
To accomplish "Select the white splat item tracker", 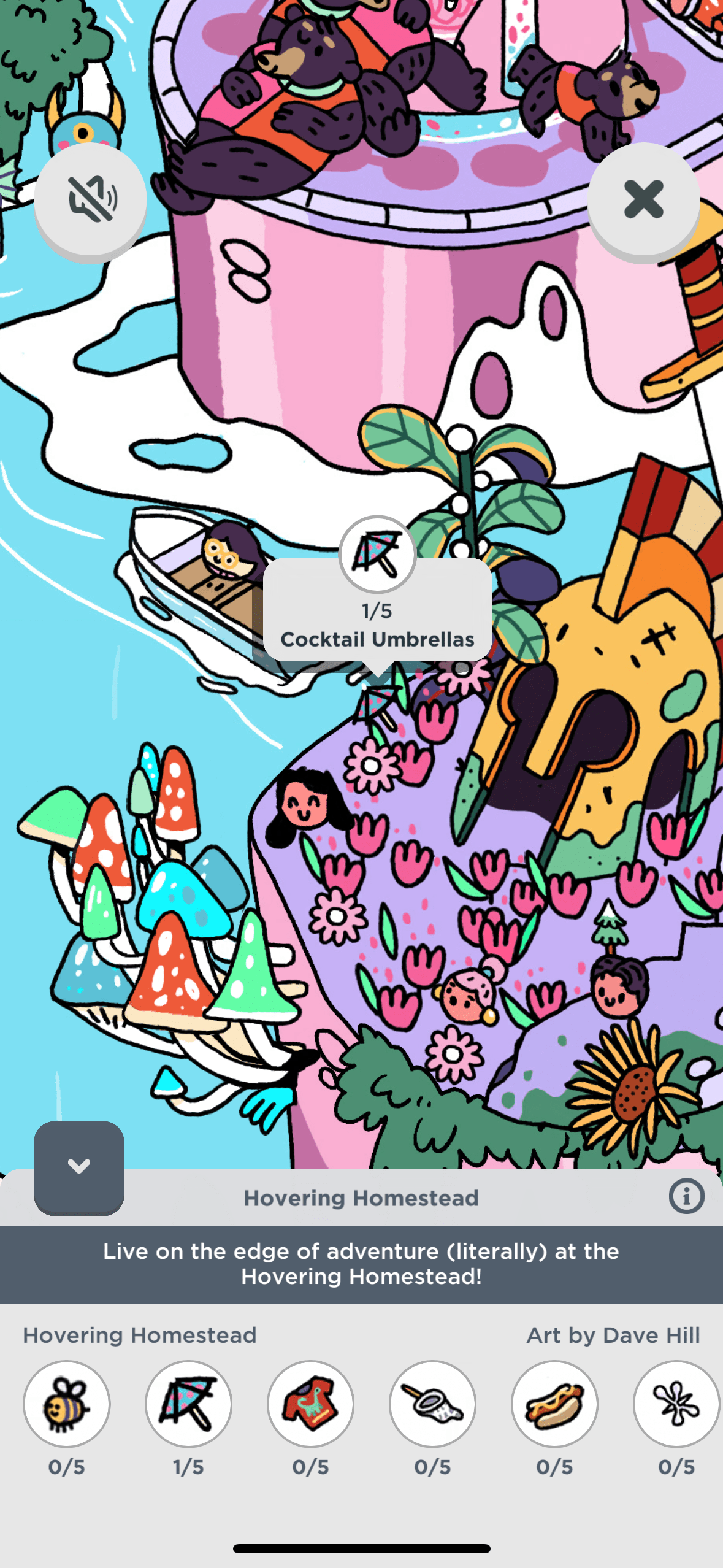I will tap(676, 1404).
